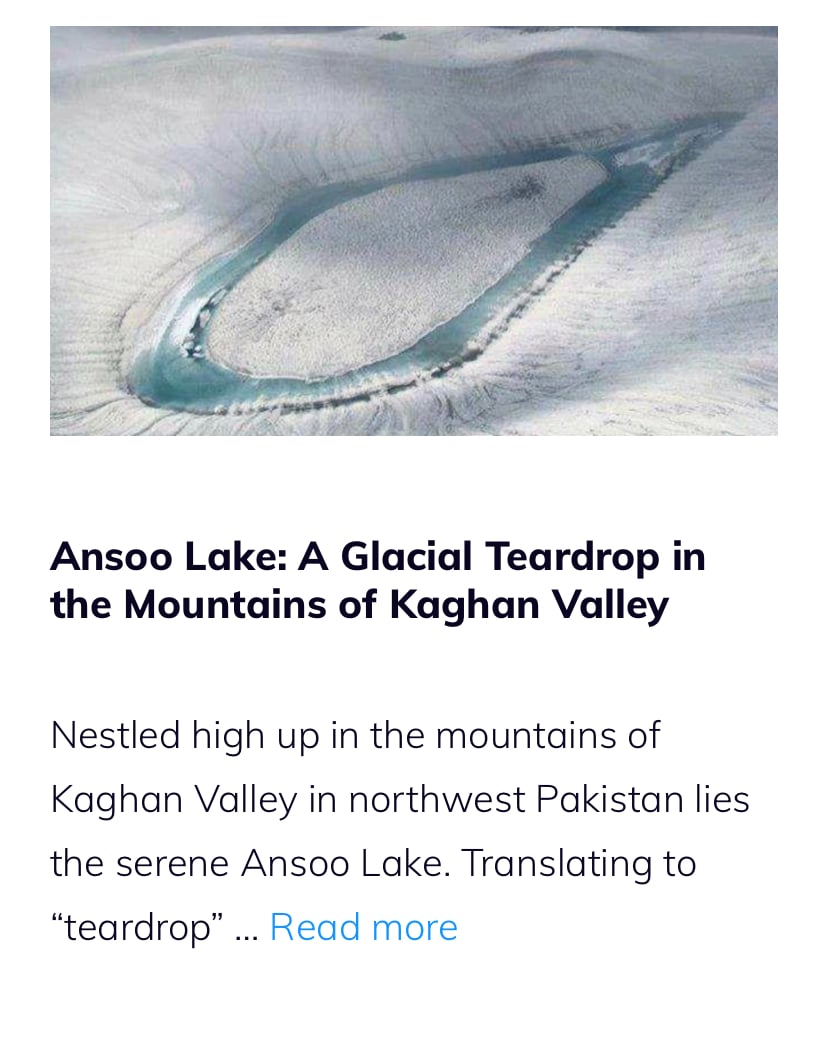Open the Ansoo Lake article title
828x1037 pixels.
[377, 580]
